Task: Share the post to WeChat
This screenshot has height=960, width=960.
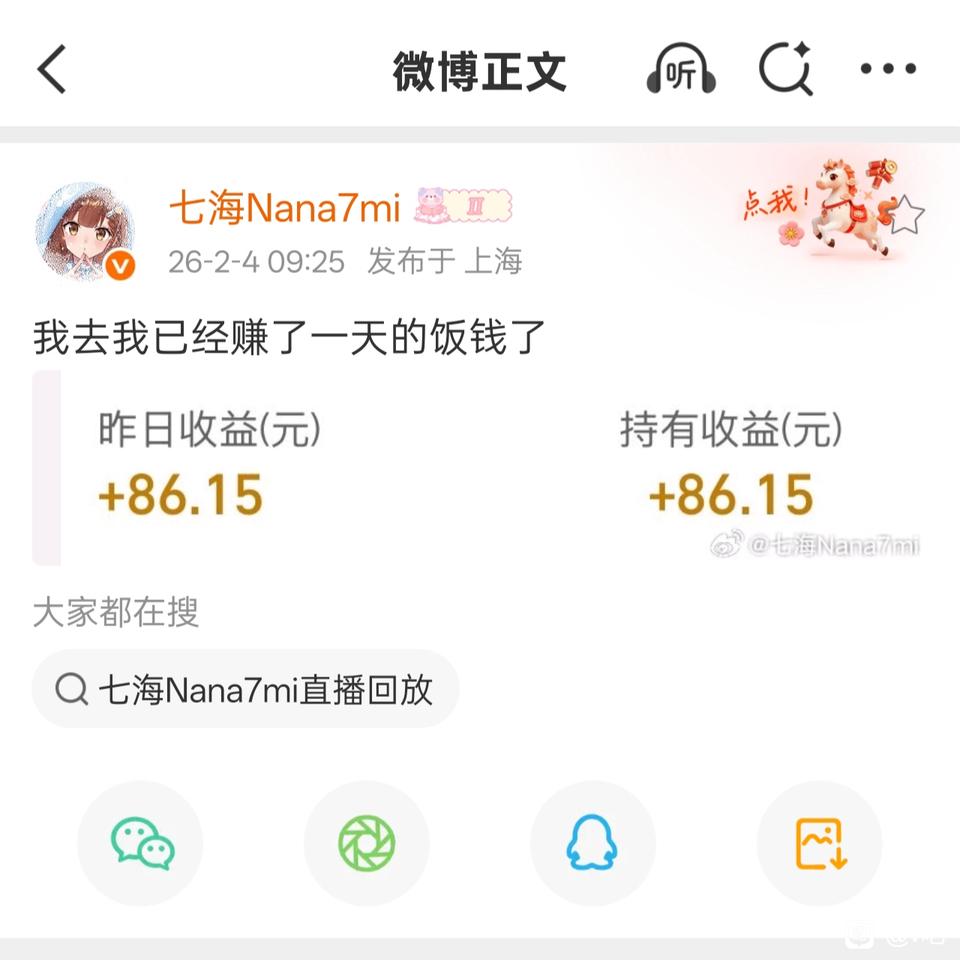Action: point(141,844)
